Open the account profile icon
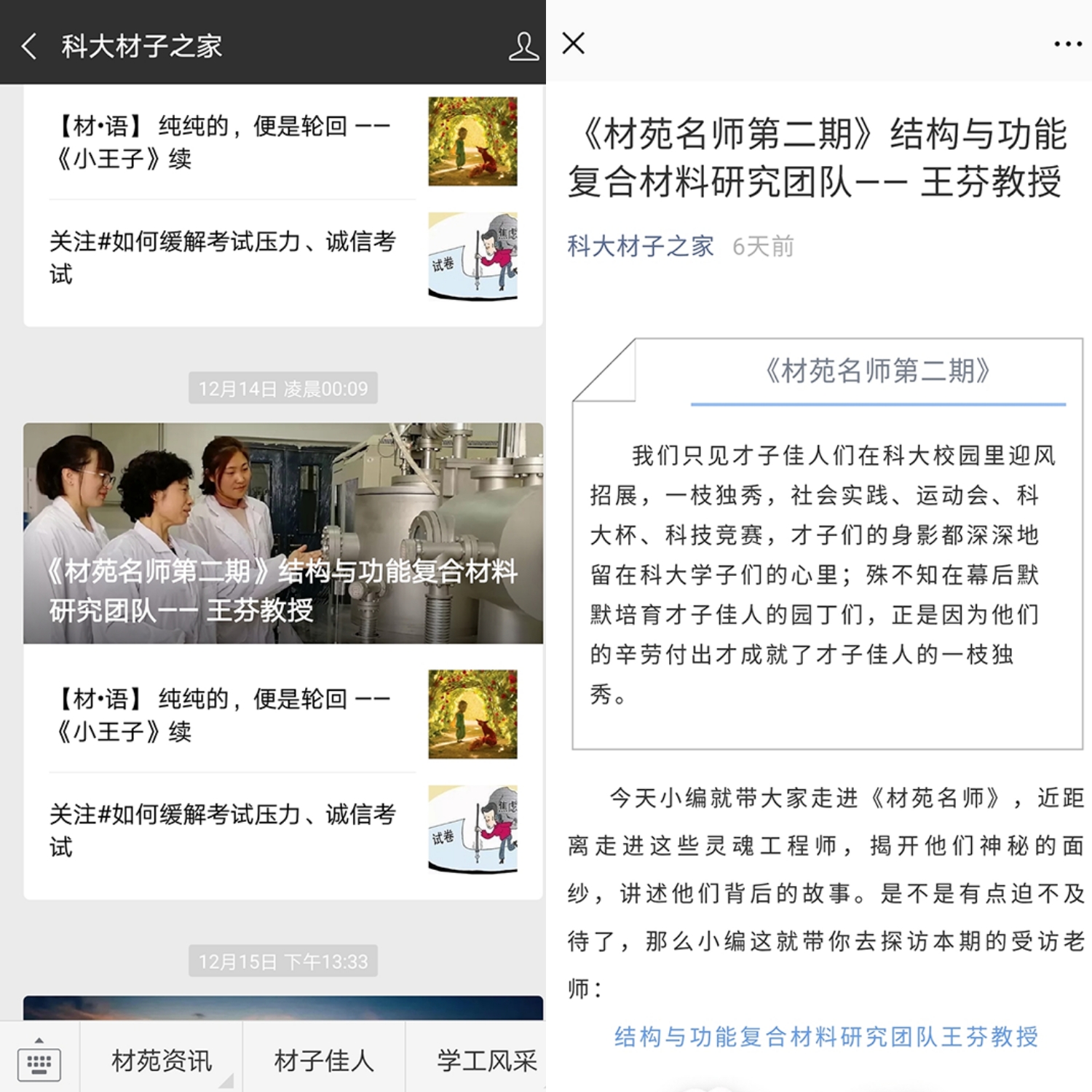Viewport: 1092px width, 1092px height. (523, 46)
